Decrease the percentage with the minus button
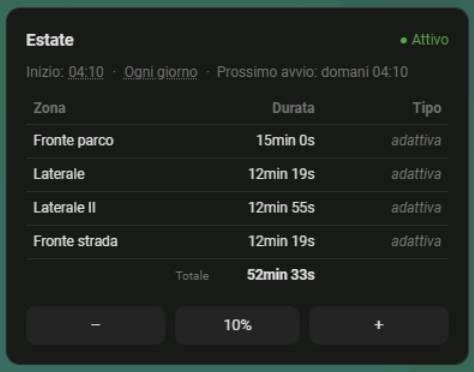The image size is (474, 372). click(96, 325)
